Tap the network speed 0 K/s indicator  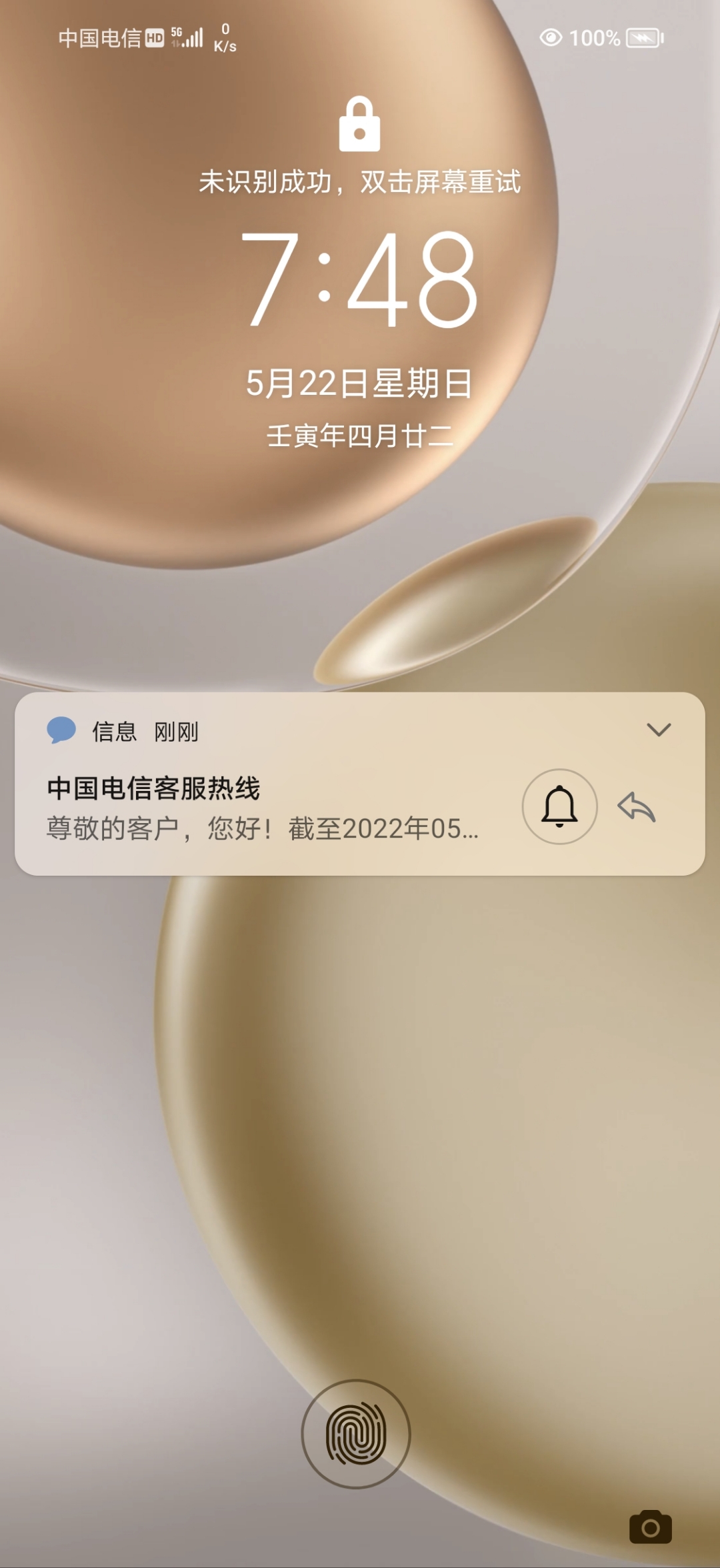tap(224, 37)
